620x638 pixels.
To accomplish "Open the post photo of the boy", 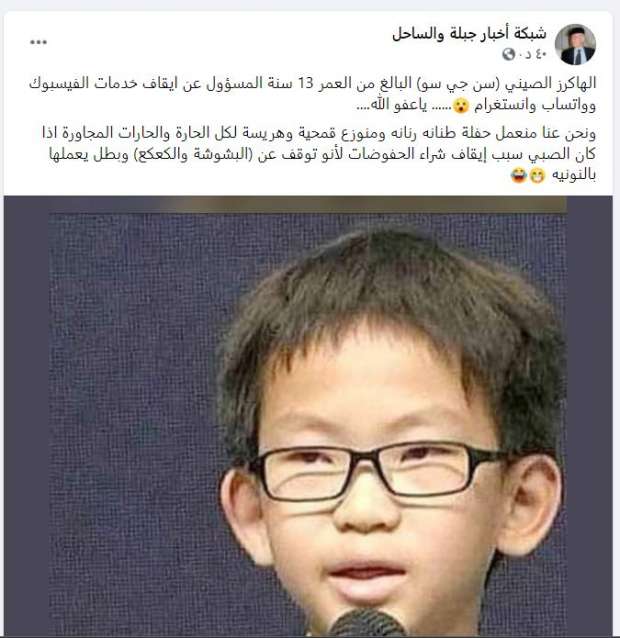I will tap(309, 420).
